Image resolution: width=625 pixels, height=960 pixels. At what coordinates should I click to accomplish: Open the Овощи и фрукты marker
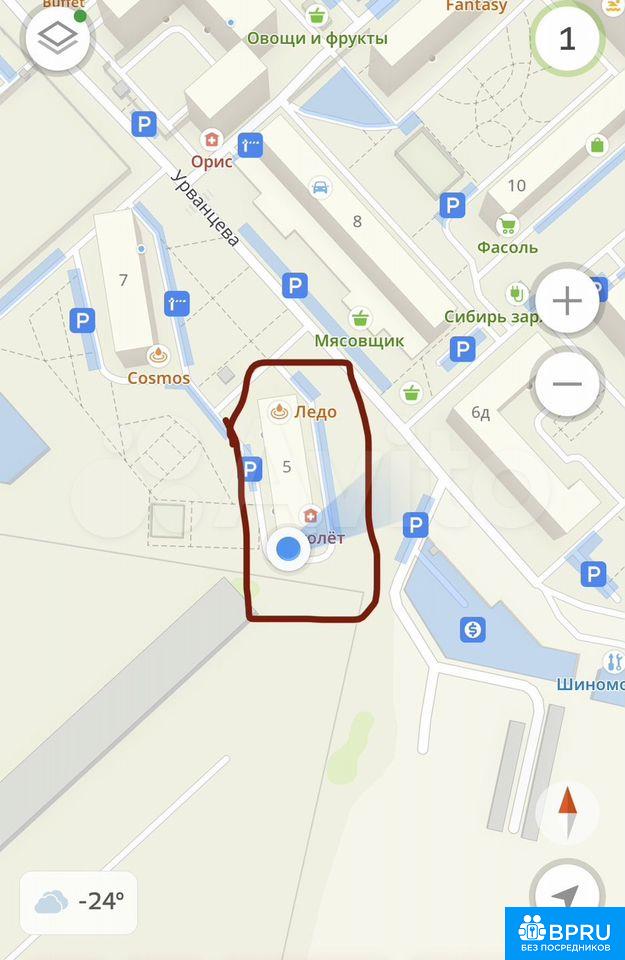pos(317,15)
